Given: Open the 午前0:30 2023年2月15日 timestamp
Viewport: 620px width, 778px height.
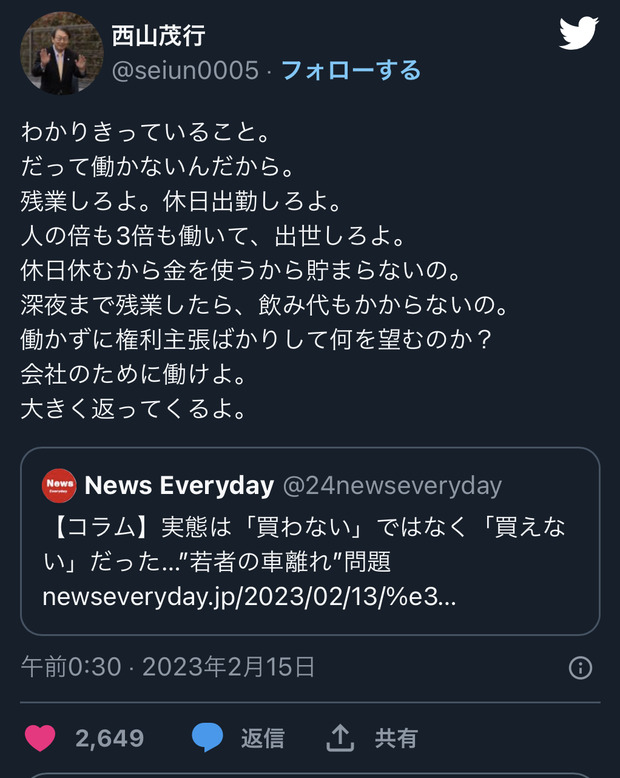Looking at the screenshot, I should [x=168, y=667].
